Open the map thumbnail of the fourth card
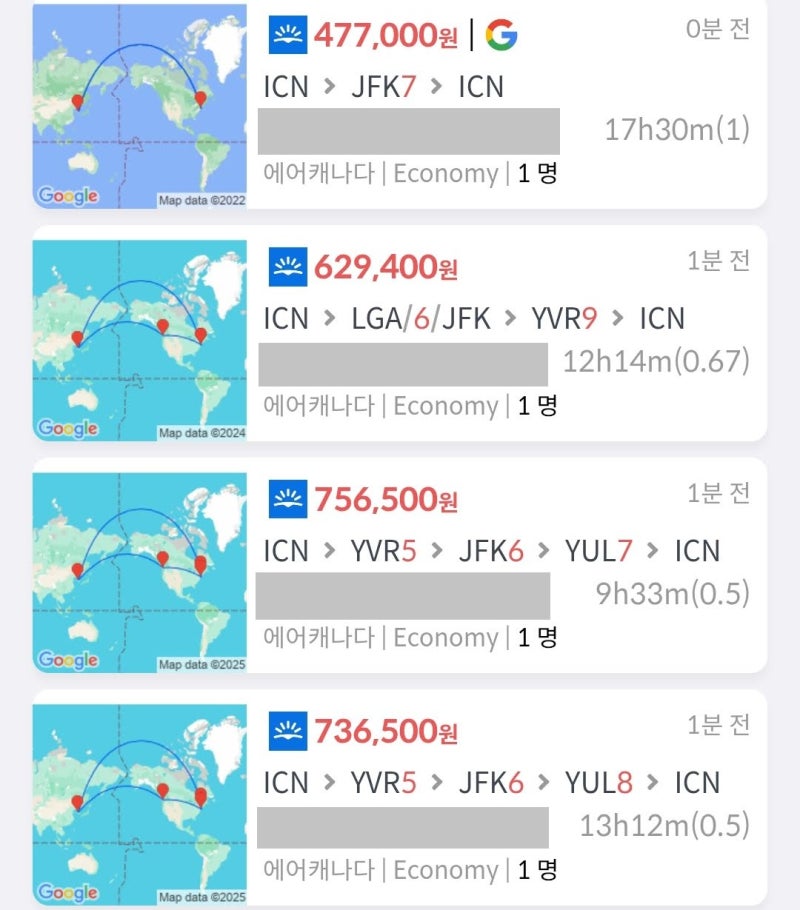Viewport: 800px width, 910px height. pyautogui.click(x=140, y=803)
